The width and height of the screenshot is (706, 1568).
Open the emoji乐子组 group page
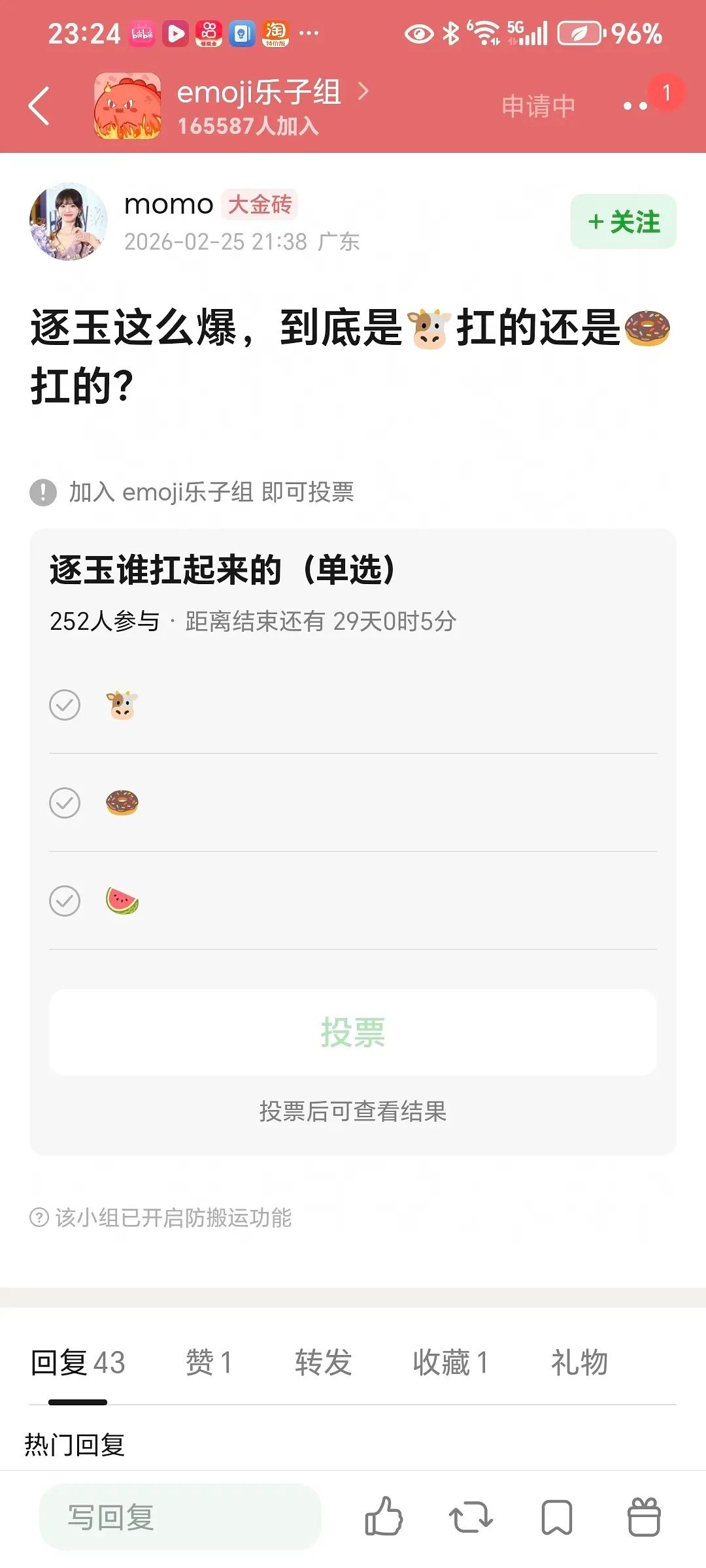[x=259, y=93]
